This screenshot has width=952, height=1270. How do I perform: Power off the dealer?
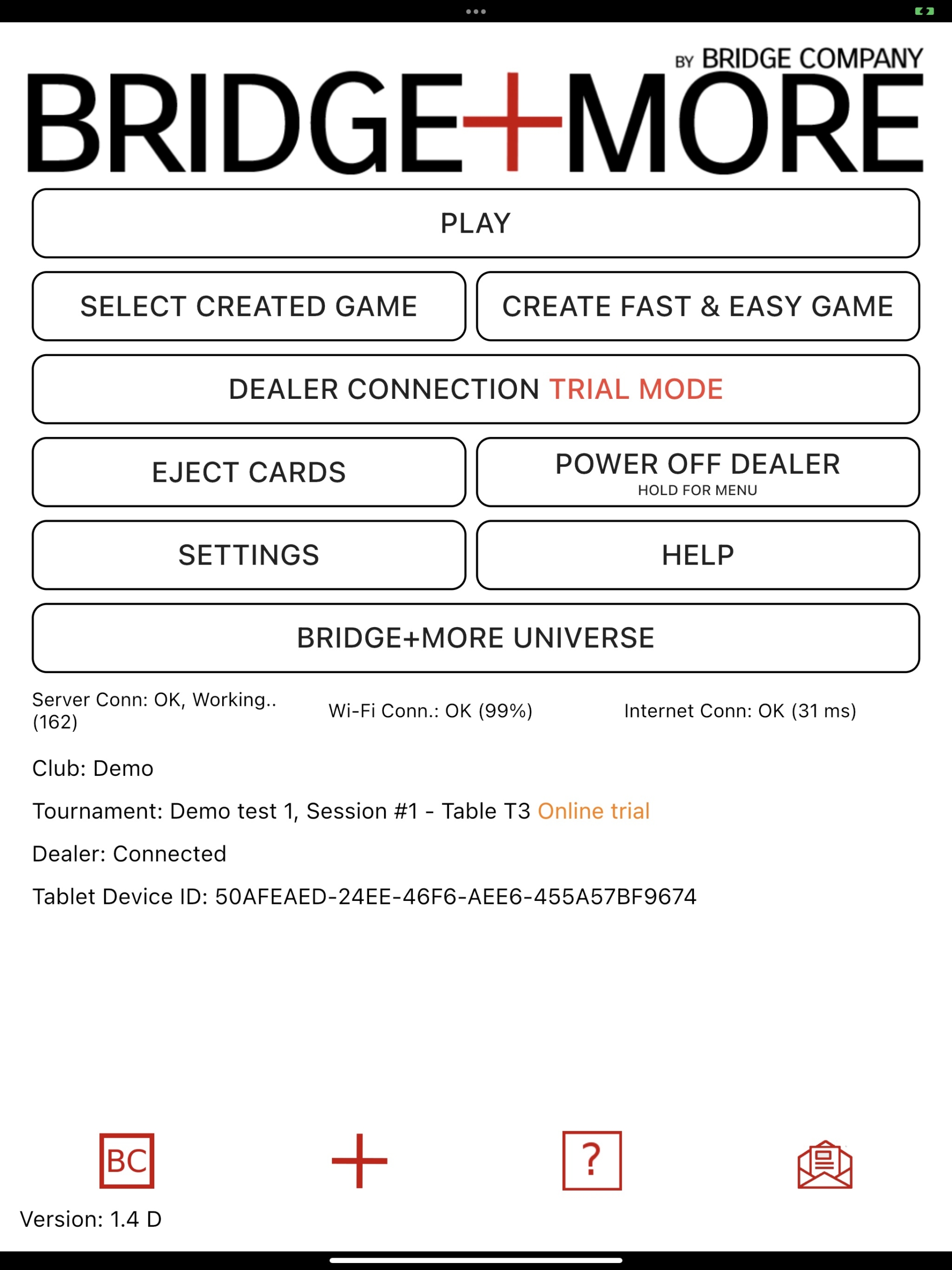tap(698, 472)
